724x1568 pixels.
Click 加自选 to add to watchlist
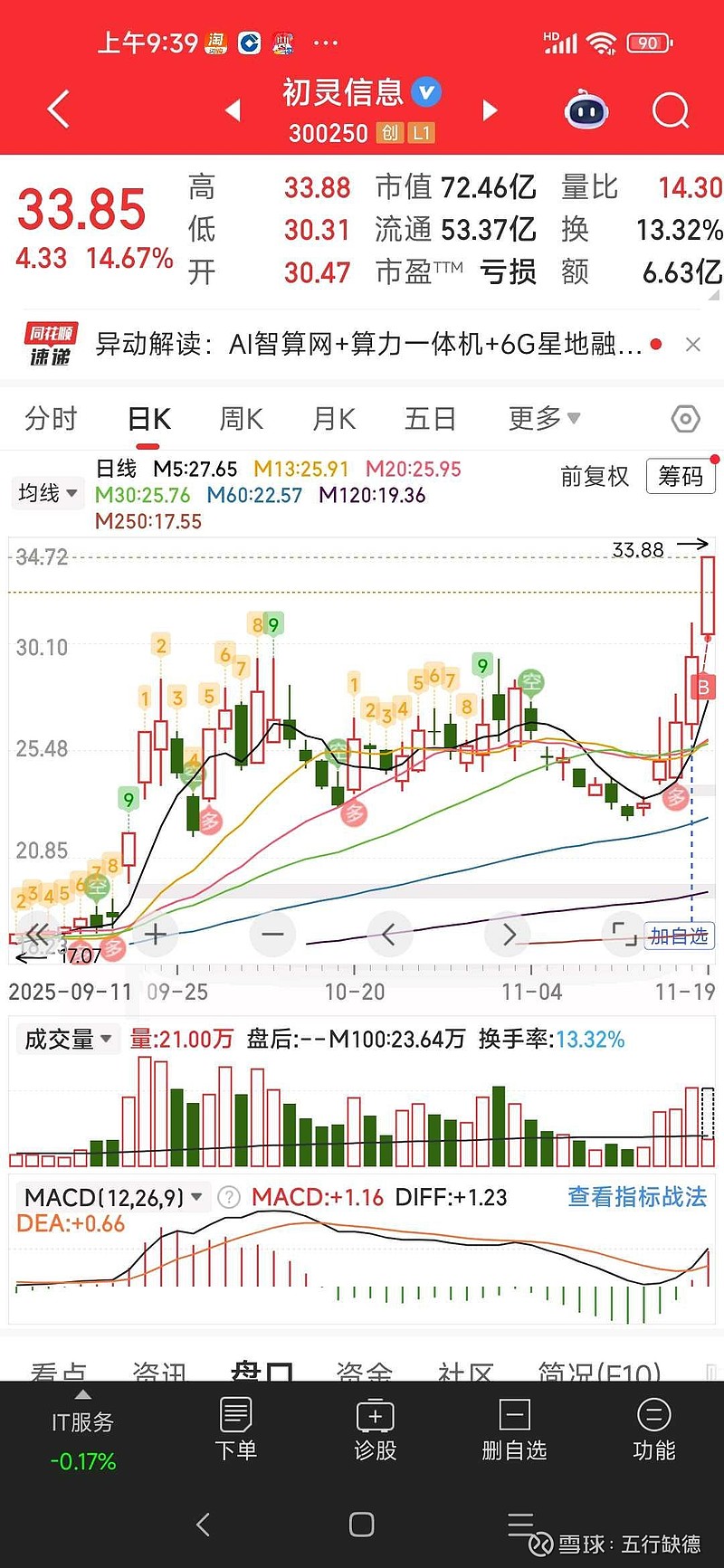coord(681,936)
